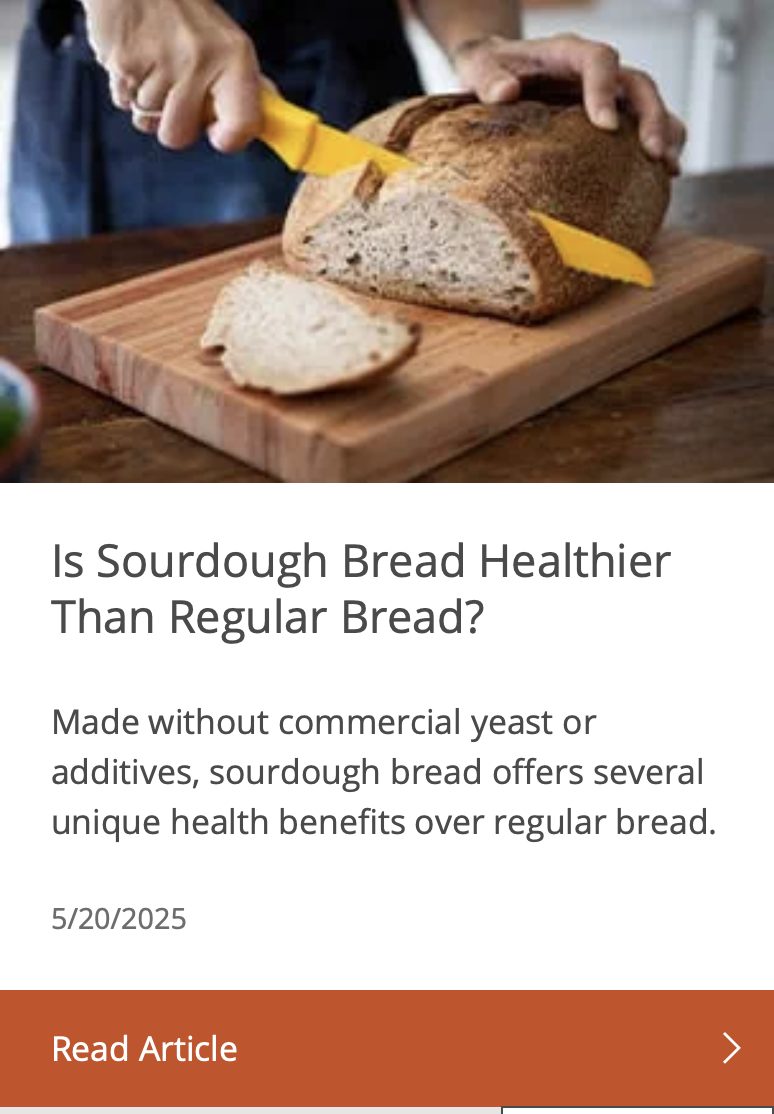Tap the Read Article button
The image size is (774, 1114).
(386, 1048)
